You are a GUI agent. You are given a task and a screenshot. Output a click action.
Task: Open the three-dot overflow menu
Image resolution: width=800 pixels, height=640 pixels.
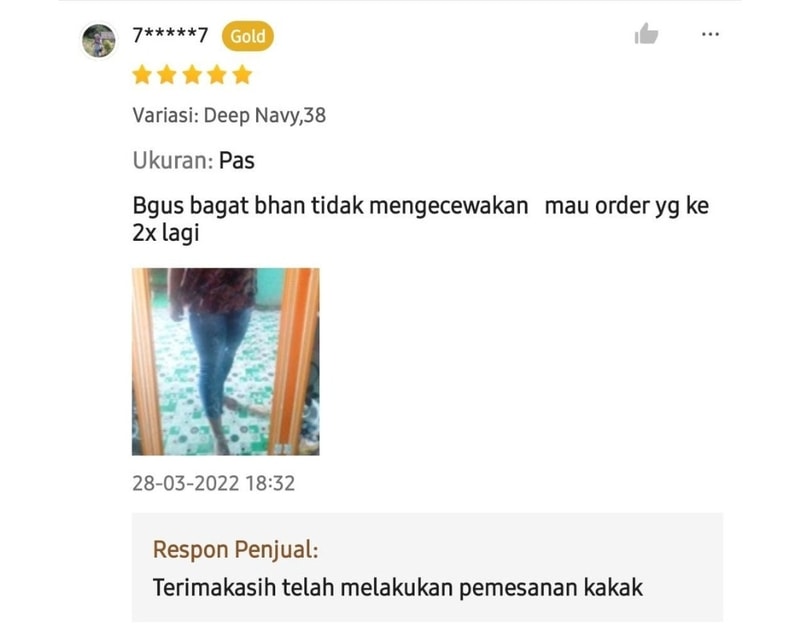(710, 34)
